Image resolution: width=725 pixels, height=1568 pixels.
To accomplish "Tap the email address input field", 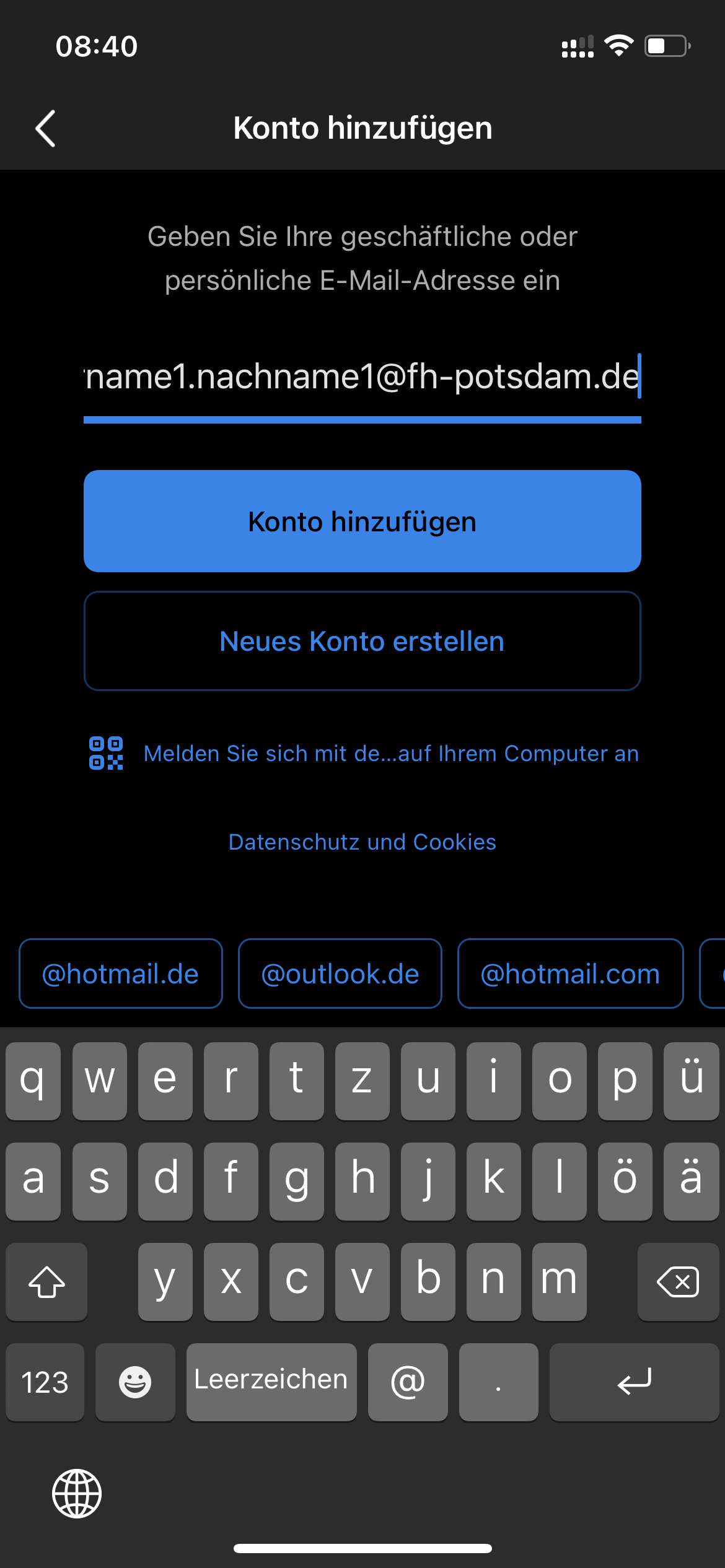I will 362,377.
